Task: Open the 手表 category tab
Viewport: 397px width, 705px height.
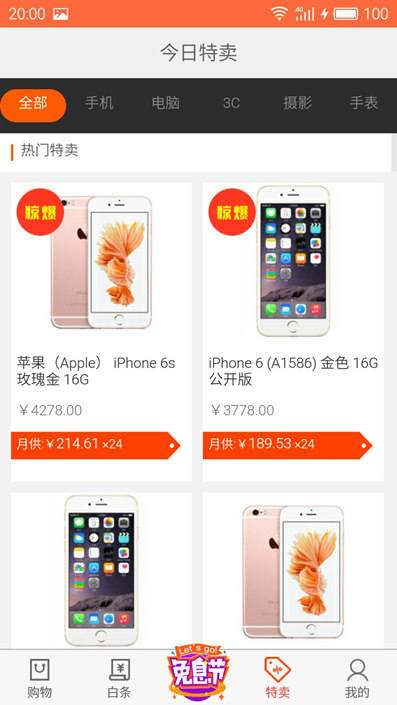Action: [x=364, y=103]
